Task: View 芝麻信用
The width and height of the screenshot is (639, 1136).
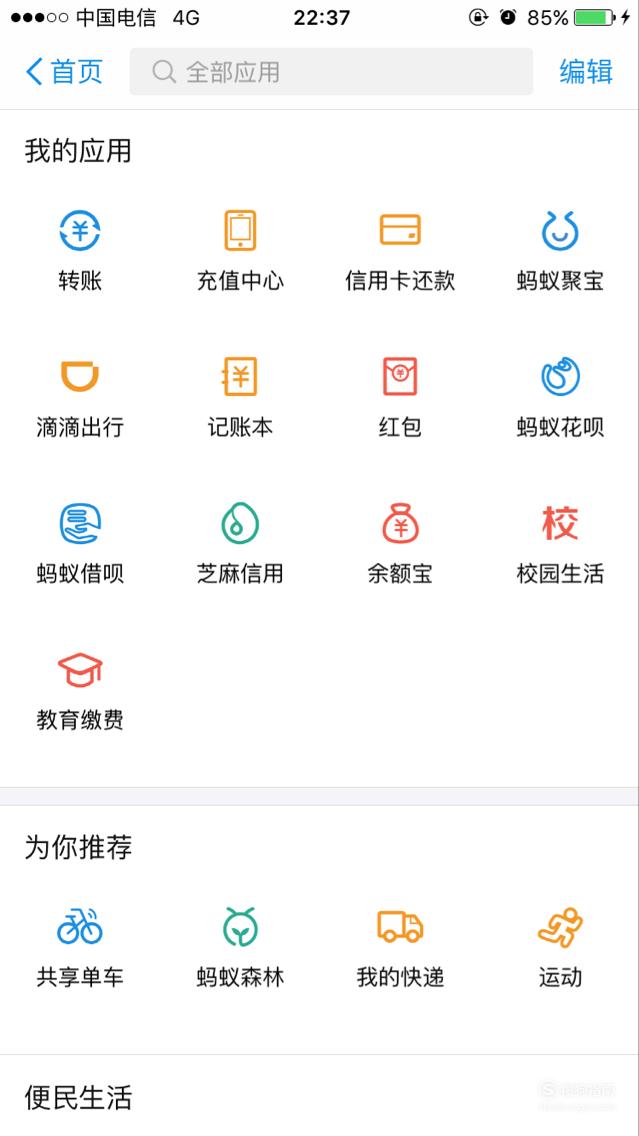Action: pyautogui.click(x=240, y=543)
